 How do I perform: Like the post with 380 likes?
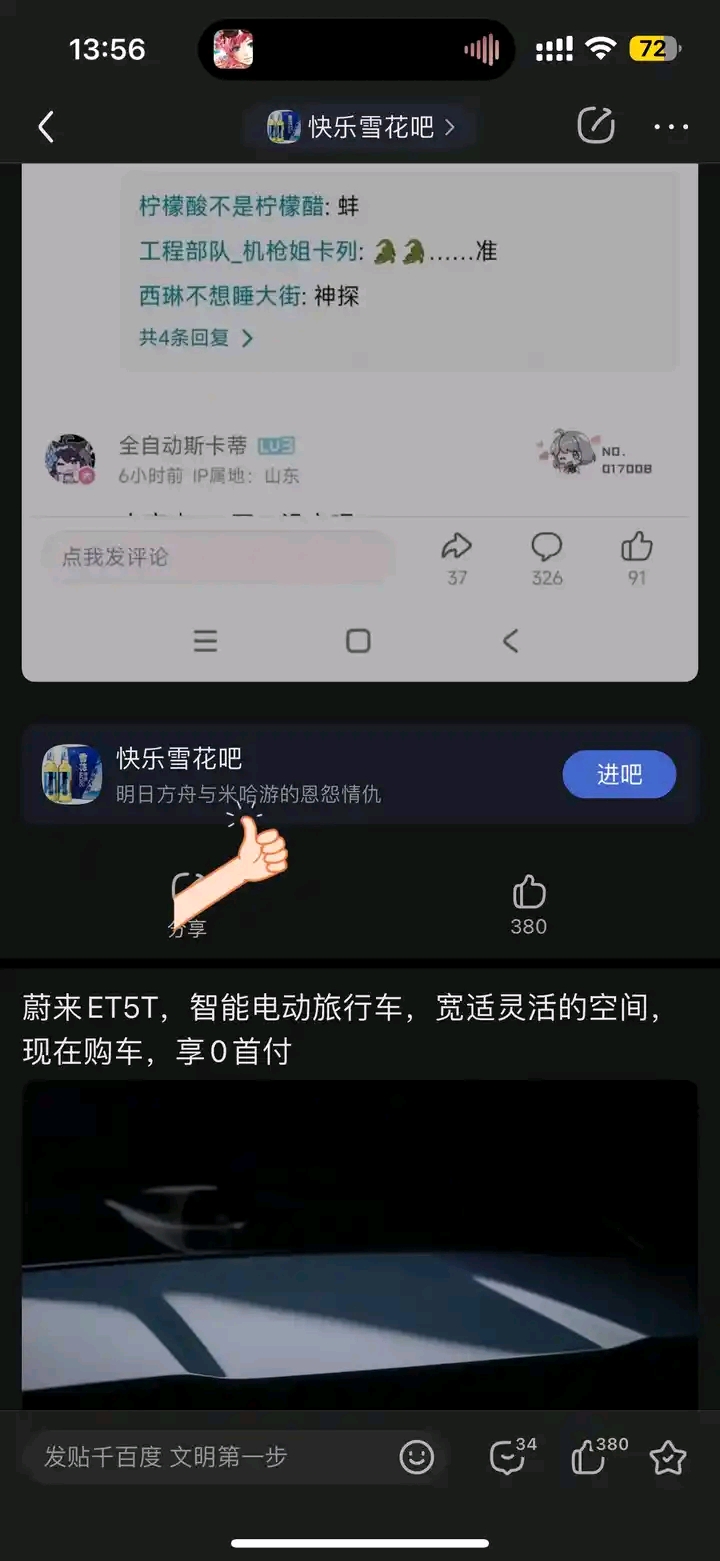pyautogui.click(x=528, y=905)
